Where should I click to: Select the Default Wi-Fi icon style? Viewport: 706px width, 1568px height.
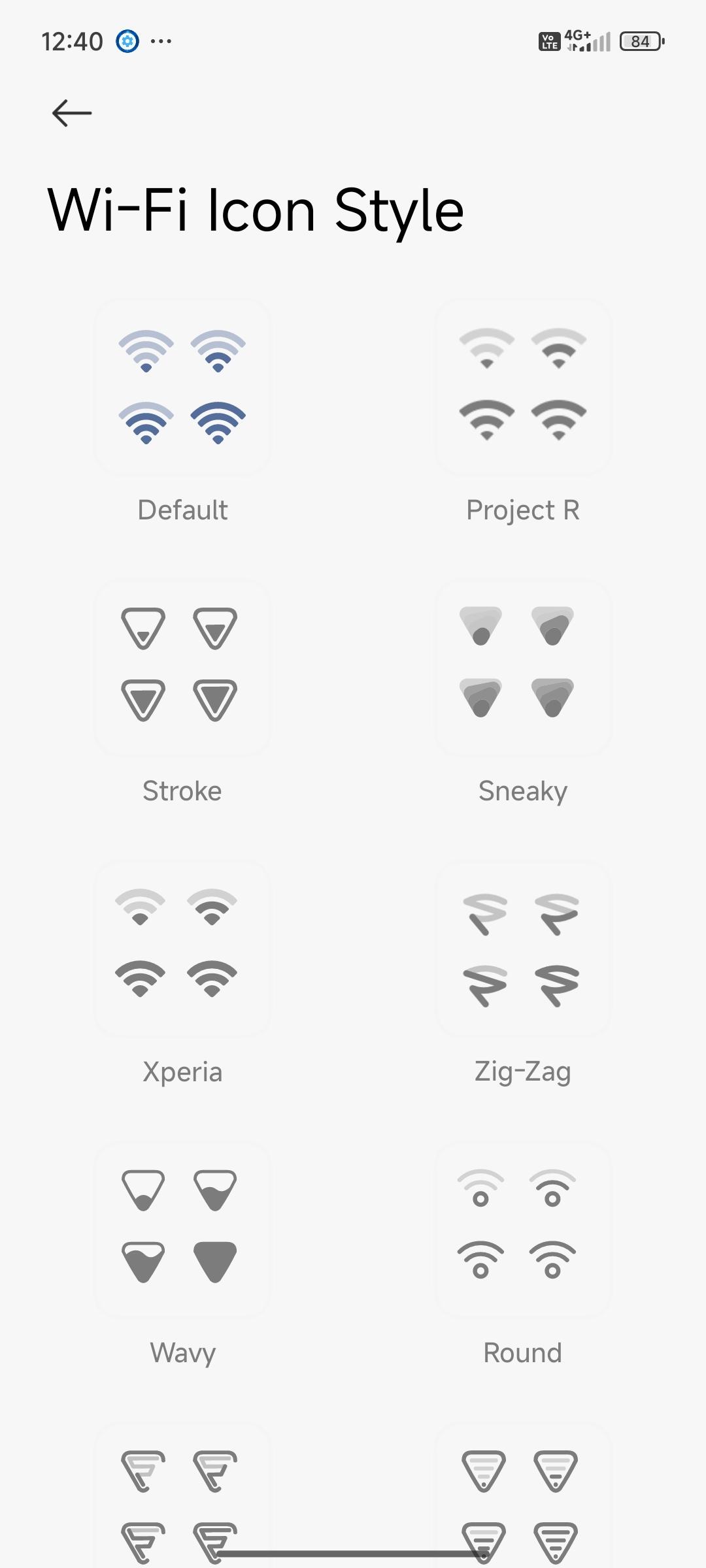point(182,387)
